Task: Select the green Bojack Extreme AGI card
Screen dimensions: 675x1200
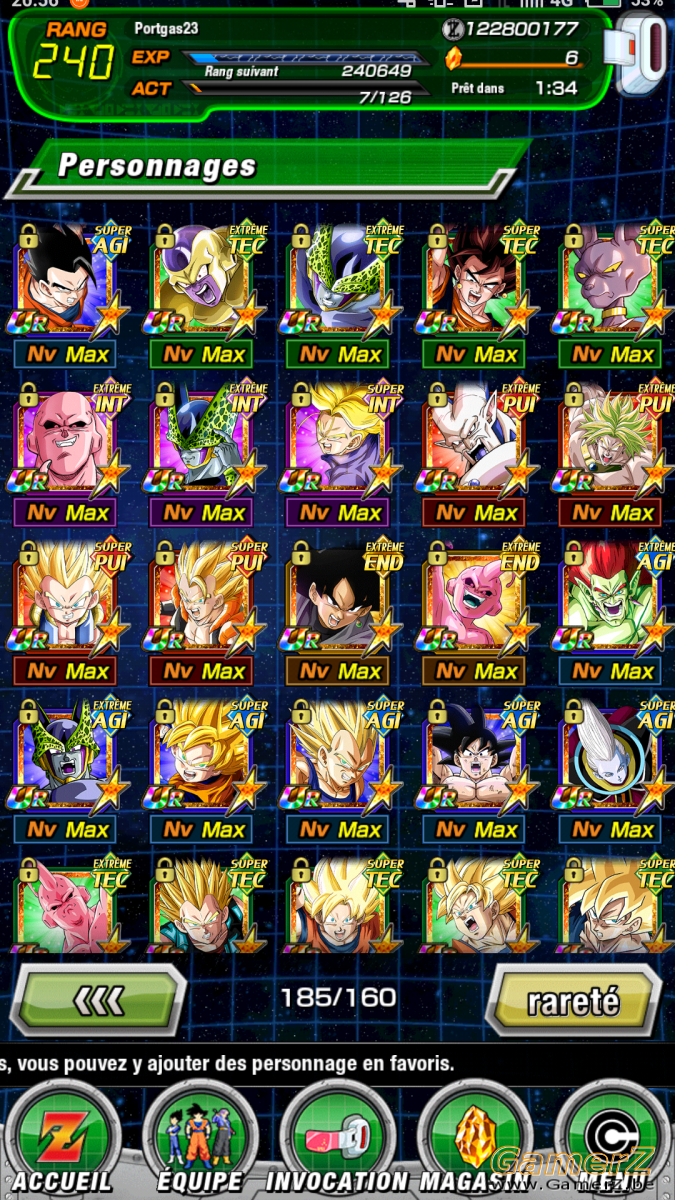Action: [x=615, y=597]
